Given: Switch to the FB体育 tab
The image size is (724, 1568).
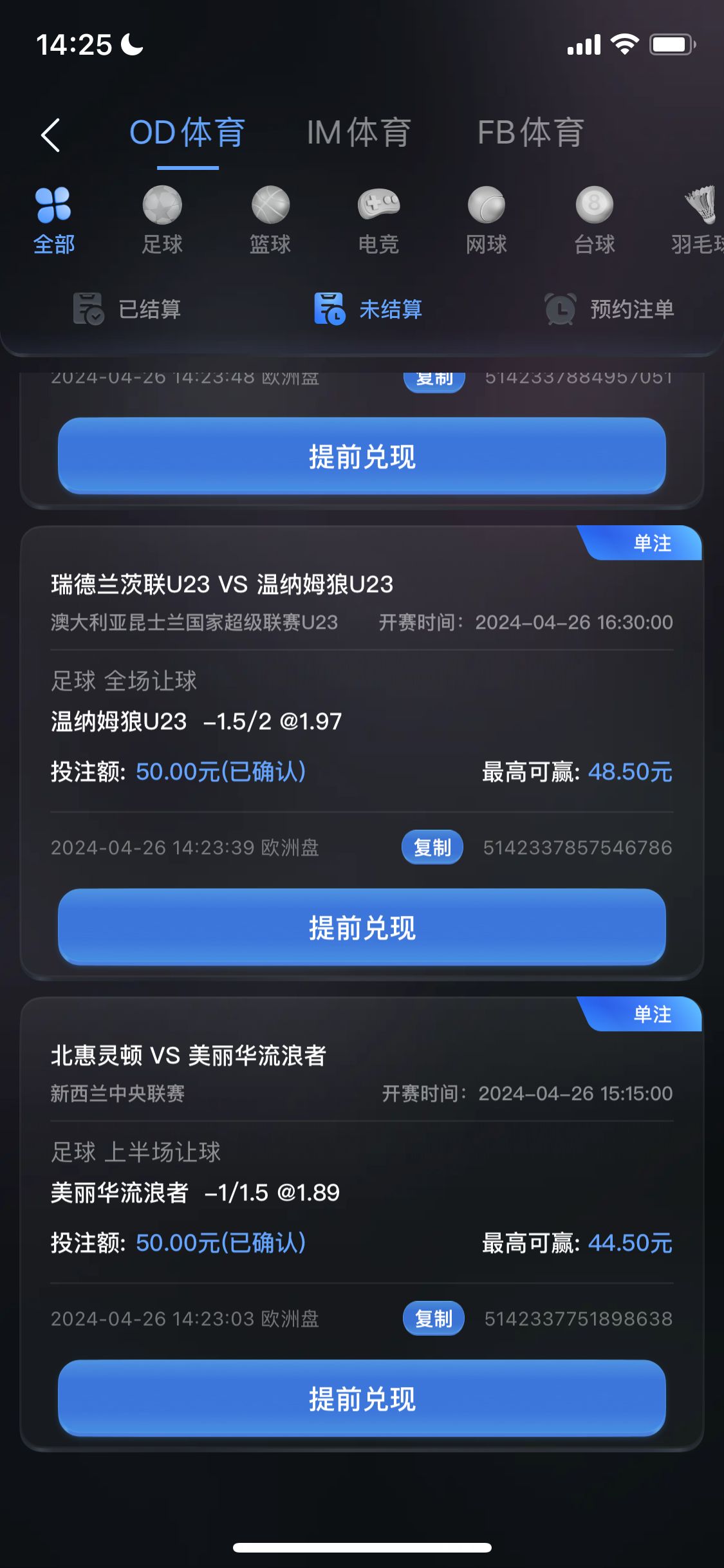Looking at the screenshot, I should pos(530,133).
